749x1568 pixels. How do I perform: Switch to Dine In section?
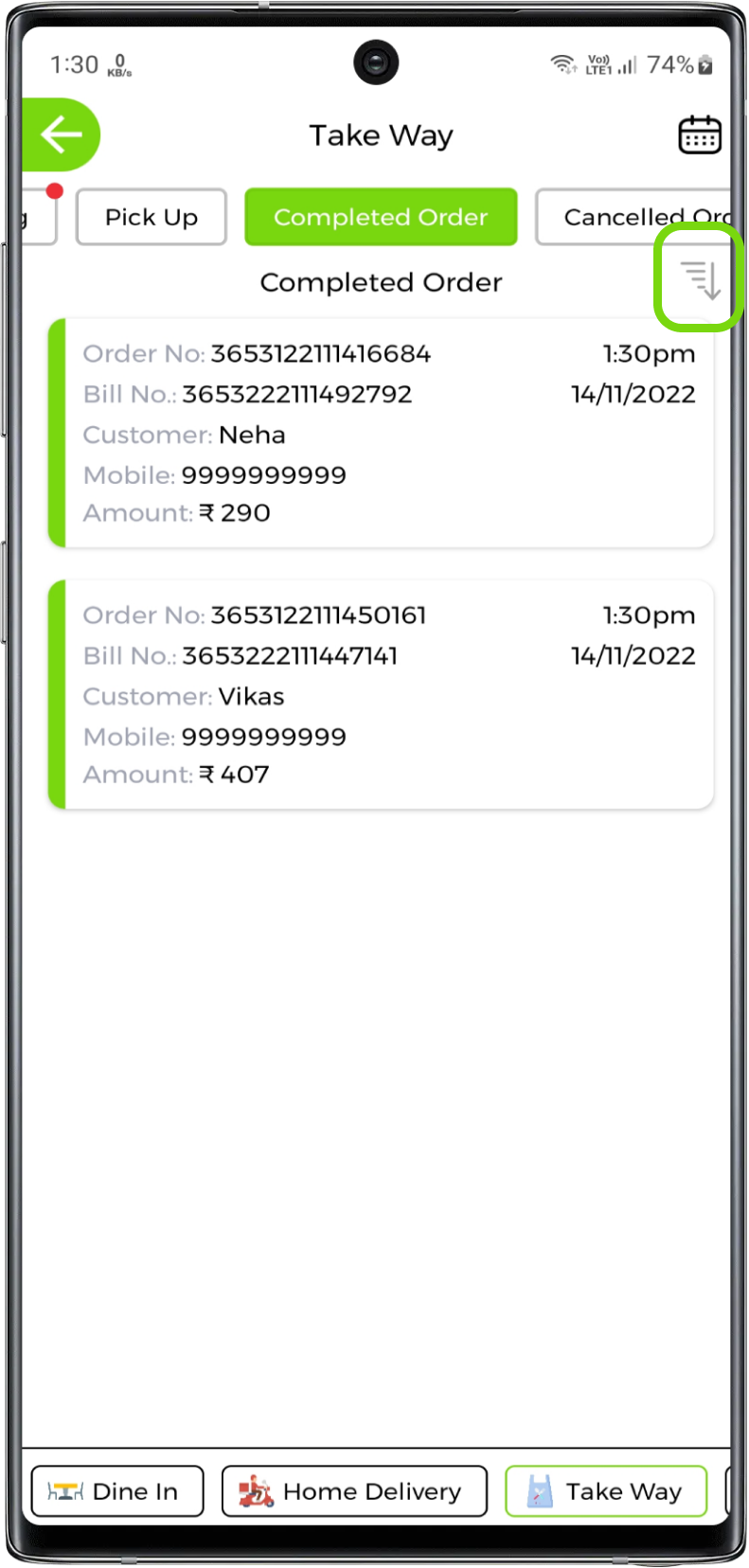click(x=117, y=1491)
